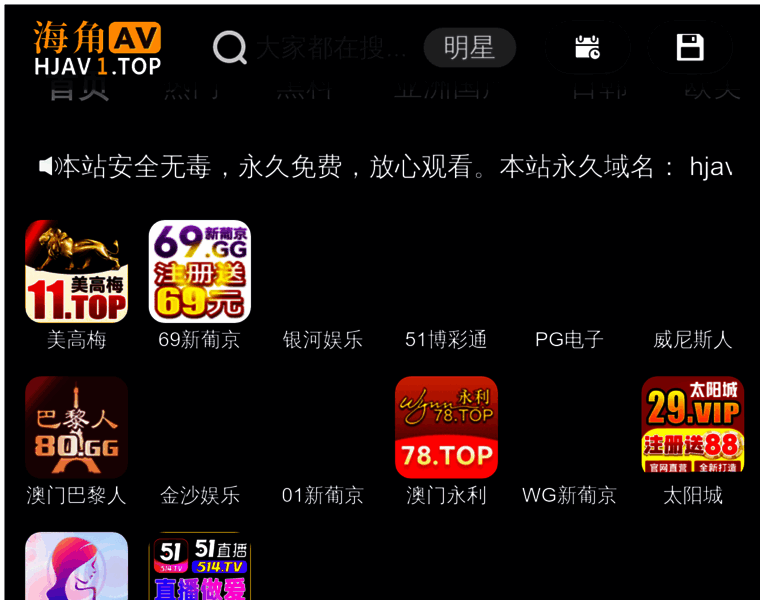Open the 威尼斯人 entry

(692, 339)
